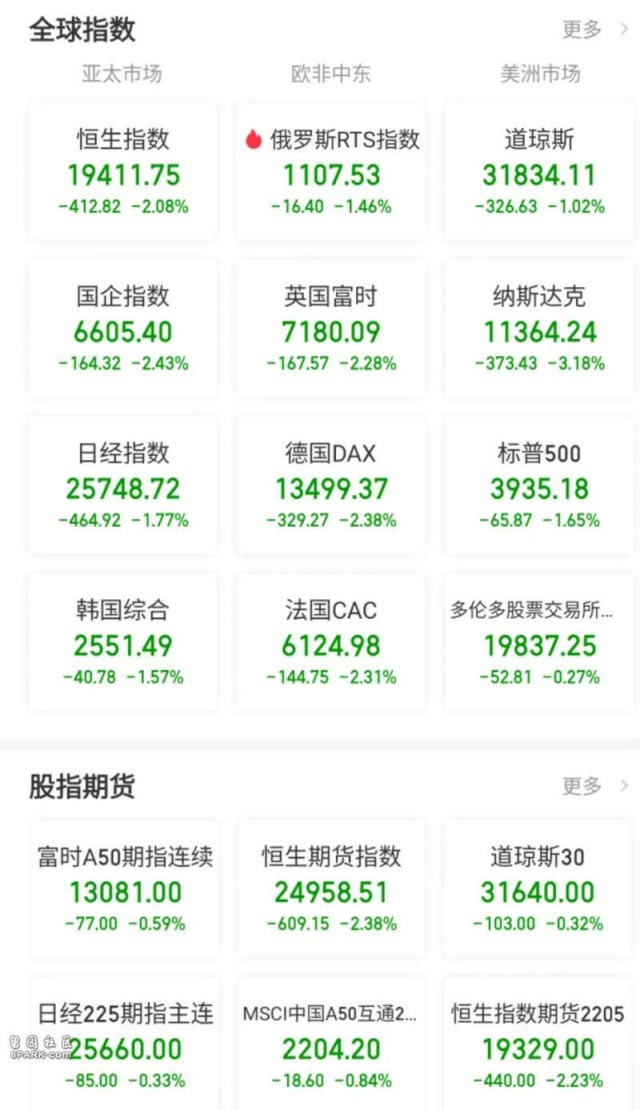Open the 标普500 card

tap(539, 486)
